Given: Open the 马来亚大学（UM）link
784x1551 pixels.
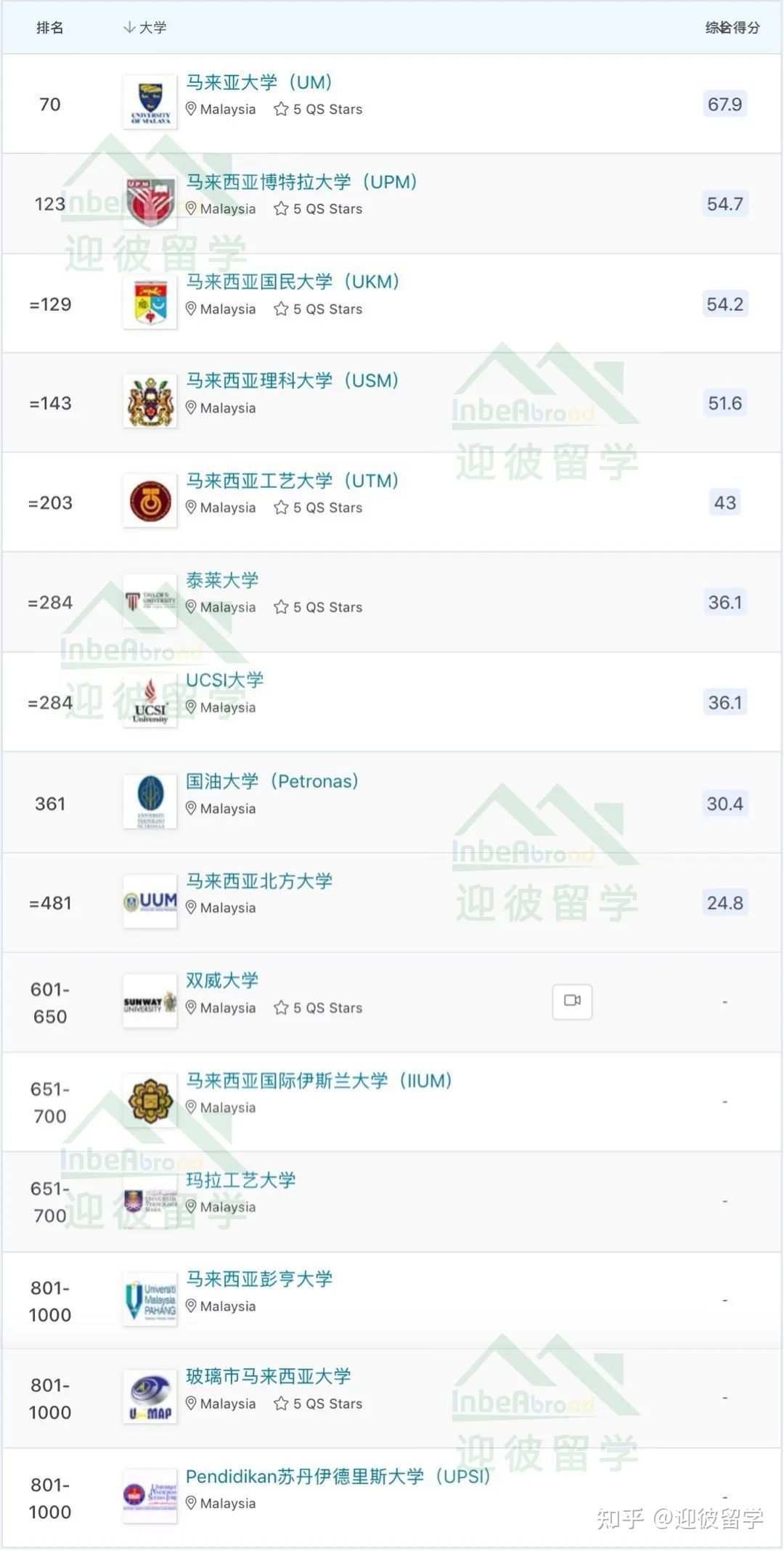Looking at the screenshot, I should point(260,82).
